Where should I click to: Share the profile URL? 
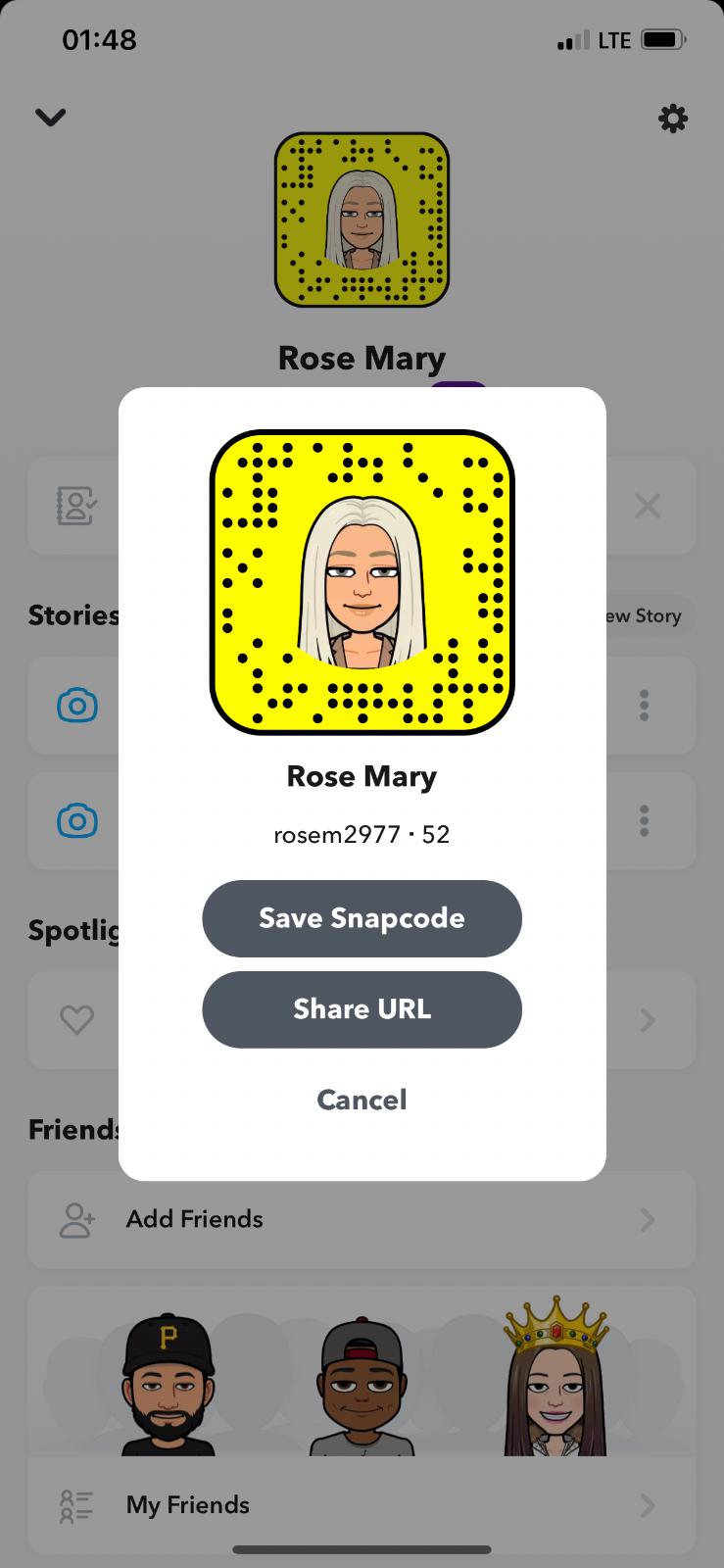tap(362, 1009)
